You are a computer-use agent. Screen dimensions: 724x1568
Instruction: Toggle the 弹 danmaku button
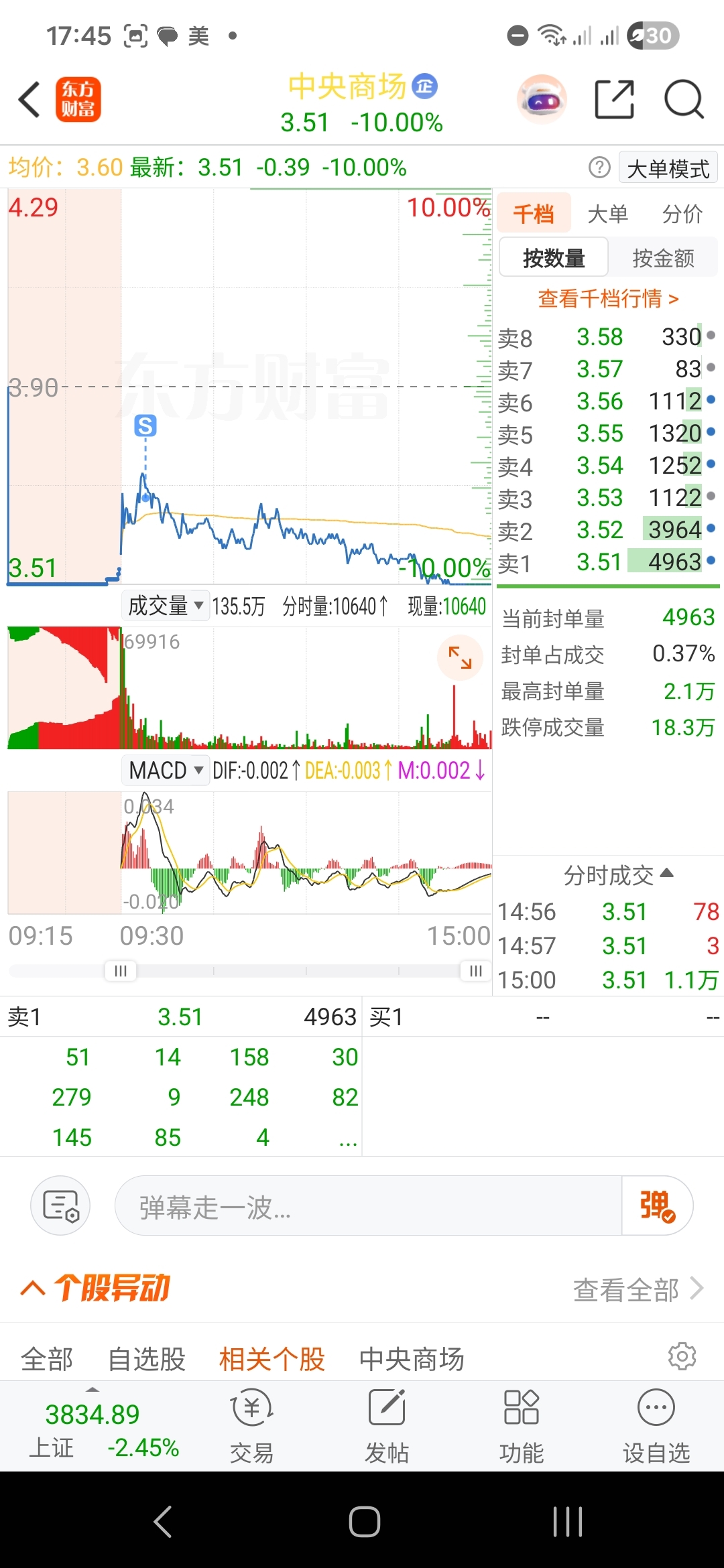coord(656,1207)
